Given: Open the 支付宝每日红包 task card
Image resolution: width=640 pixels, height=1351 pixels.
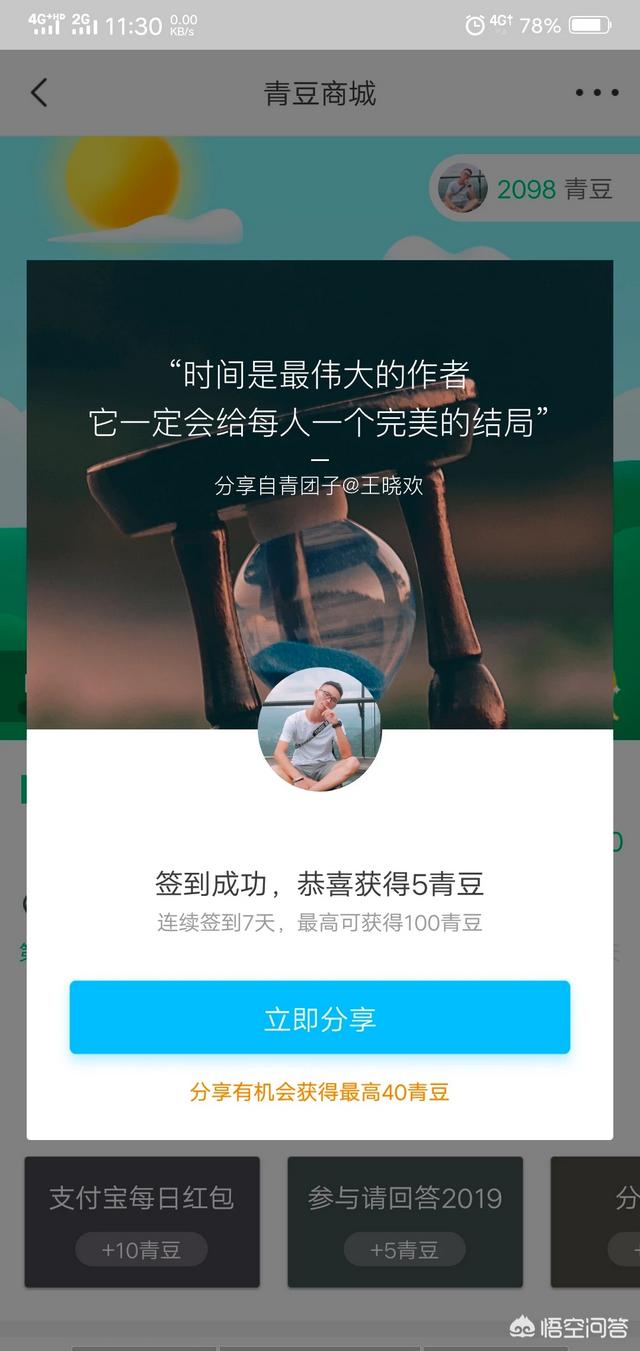Looking at the screenshot, I should click(142, 1222).
